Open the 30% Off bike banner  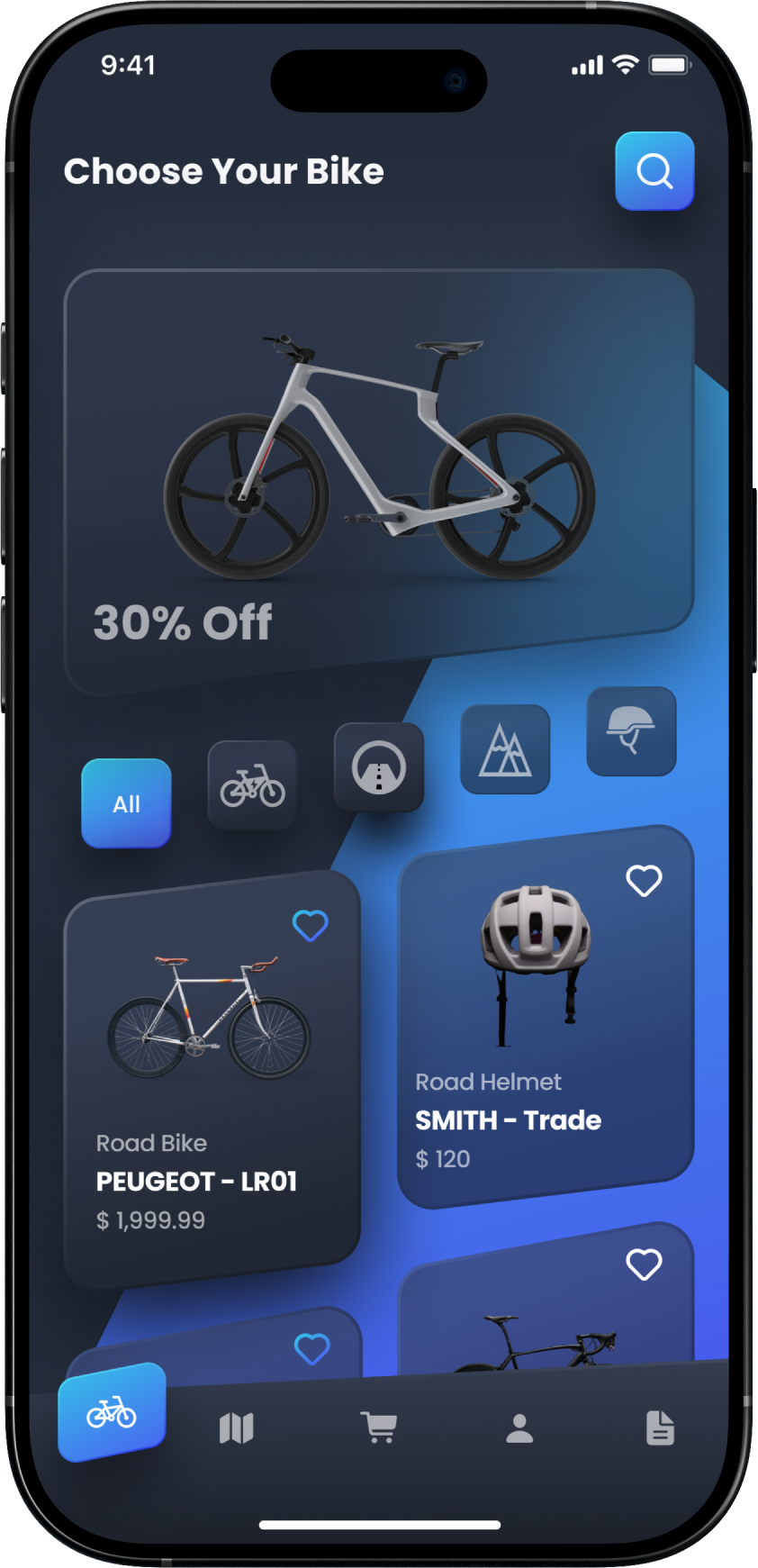(378, 477)
